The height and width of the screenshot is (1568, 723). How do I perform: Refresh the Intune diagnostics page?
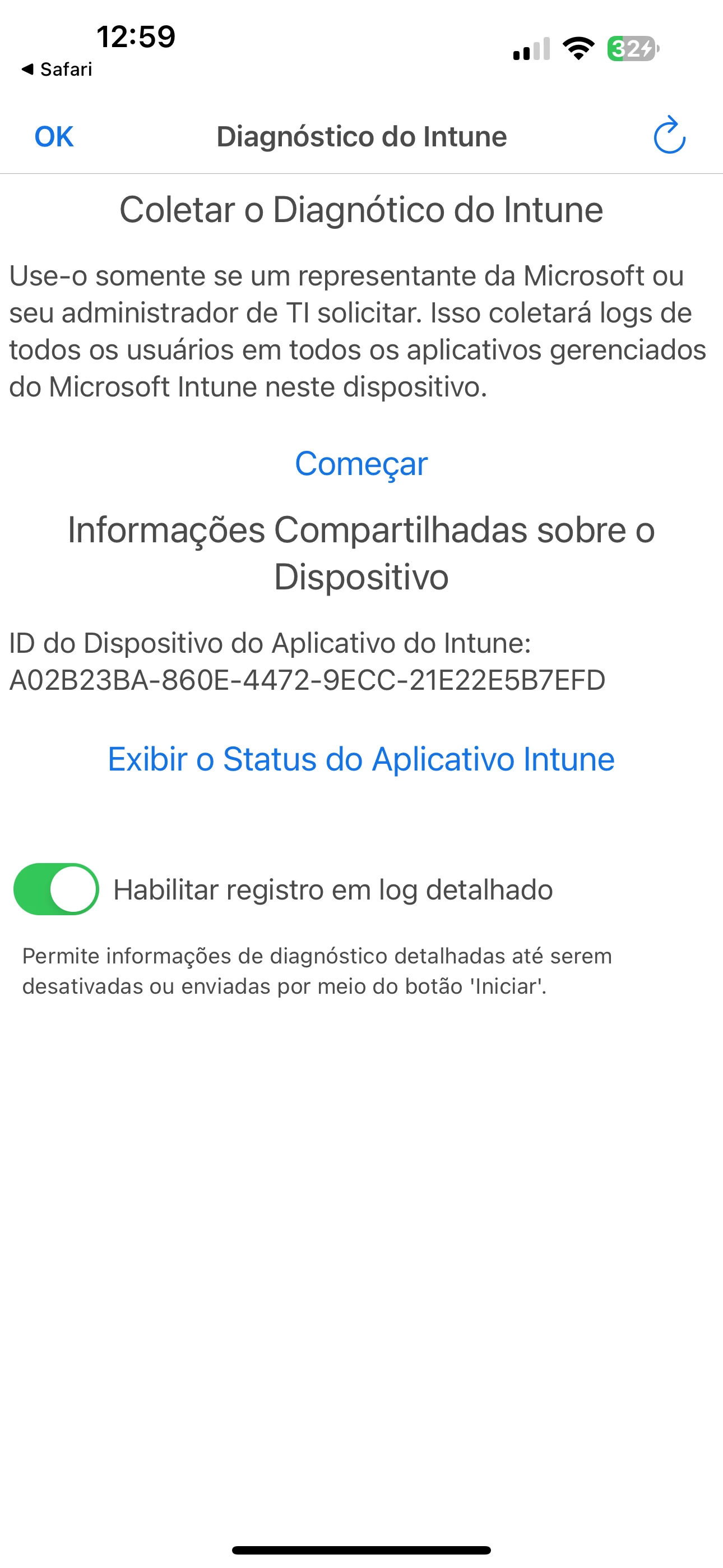pos(669,135)
